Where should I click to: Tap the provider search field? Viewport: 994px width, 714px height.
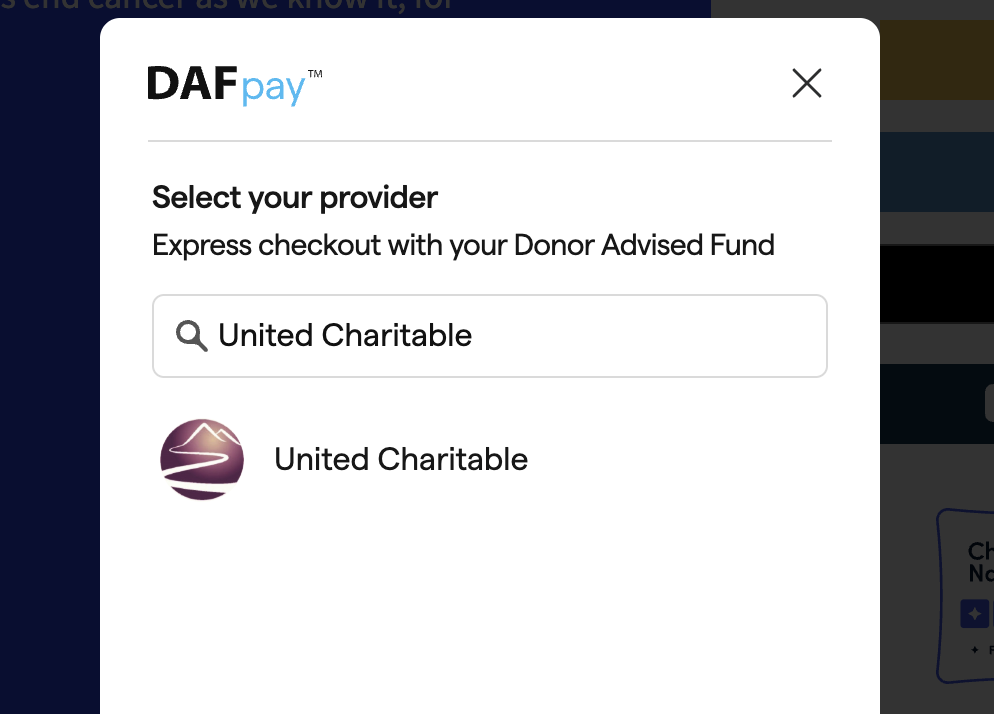pos(489,335)
